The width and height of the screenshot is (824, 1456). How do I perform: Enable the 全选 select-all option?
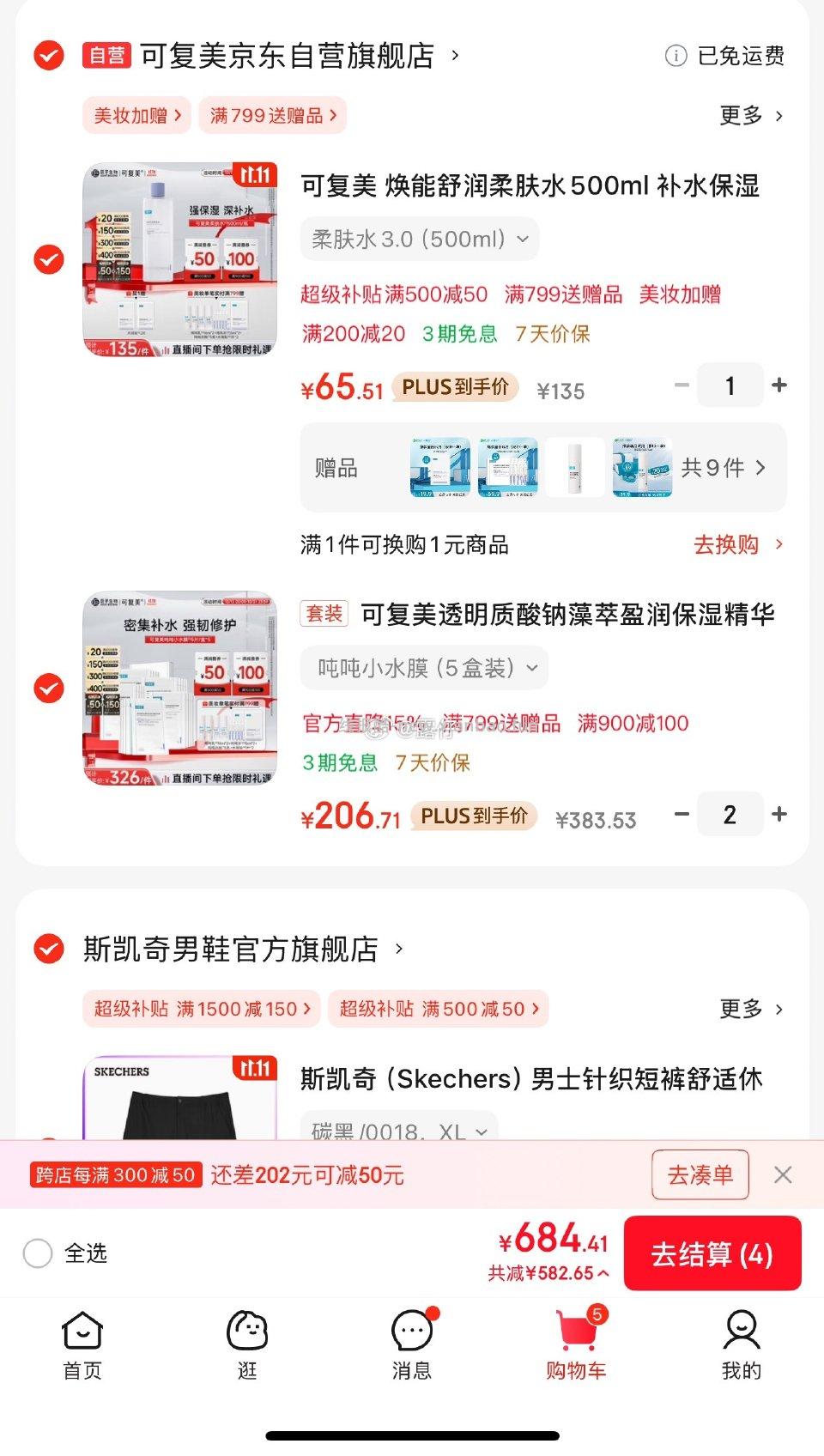[x=36, y=1254]
